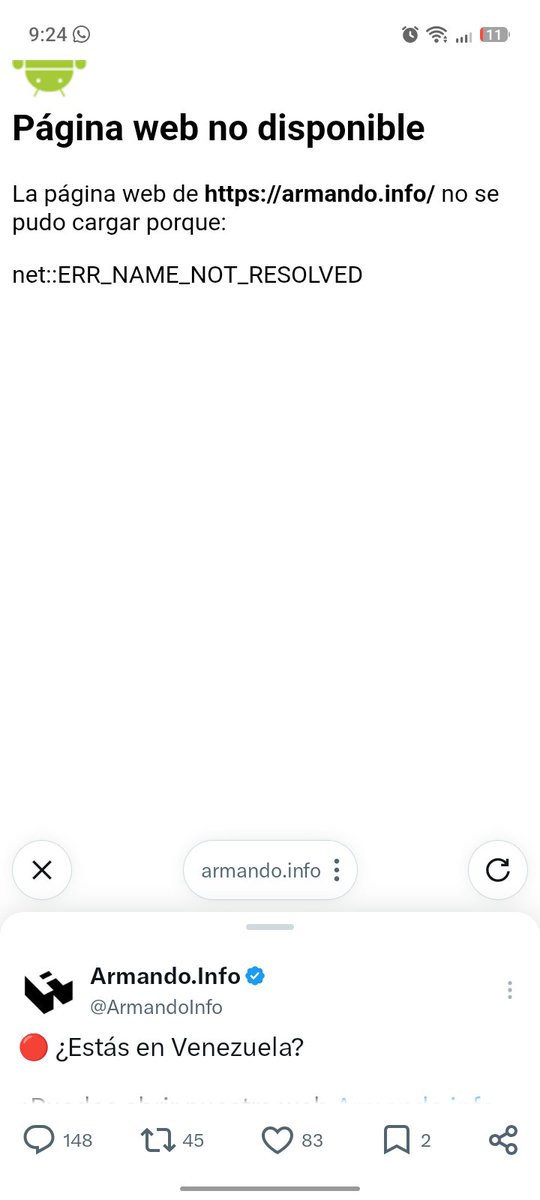Close the in-app browser

pos(42,870)
